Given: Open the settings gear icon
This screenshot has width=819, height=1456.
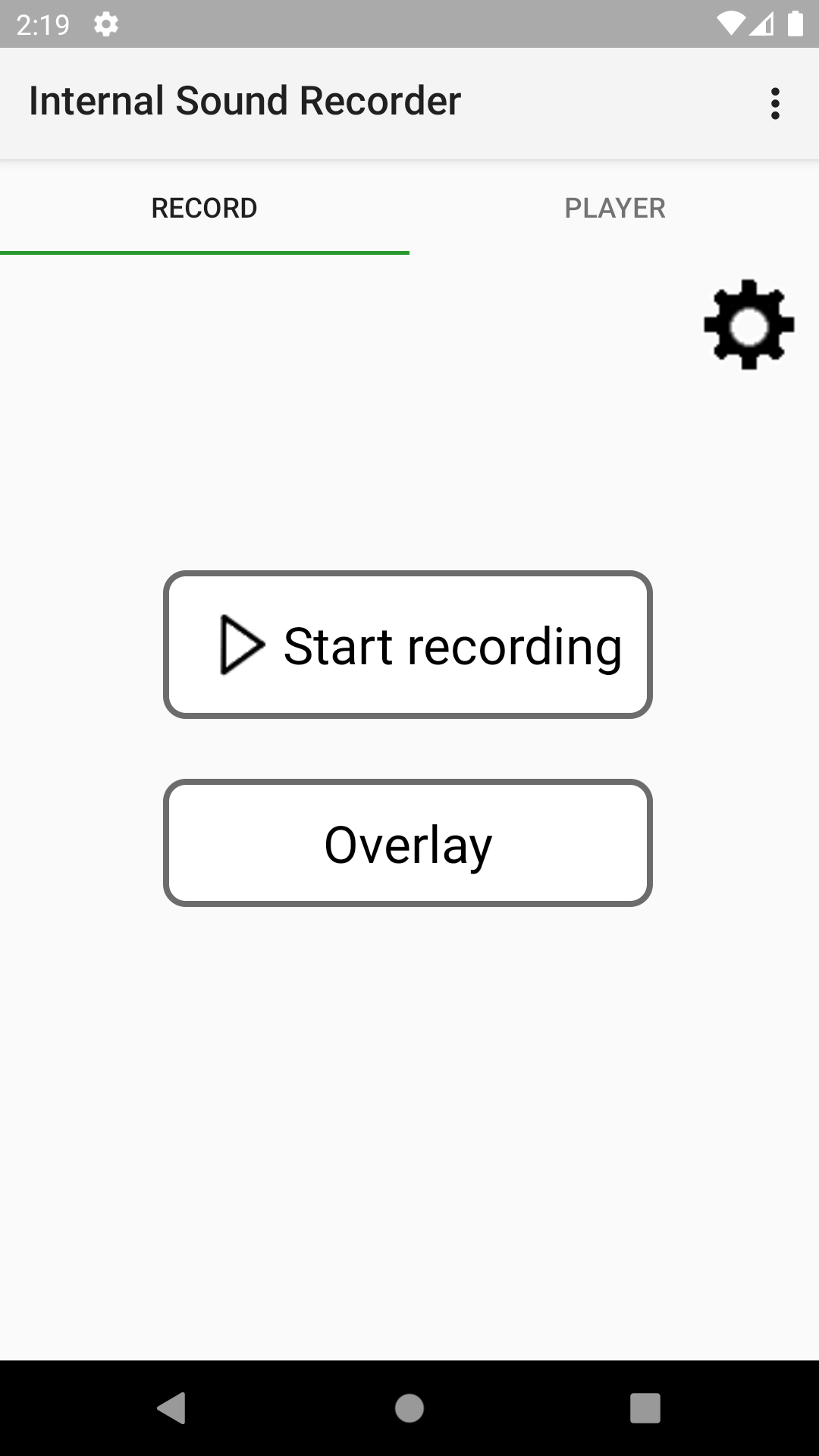Looking at the screenshot, I should coord(748,325).
